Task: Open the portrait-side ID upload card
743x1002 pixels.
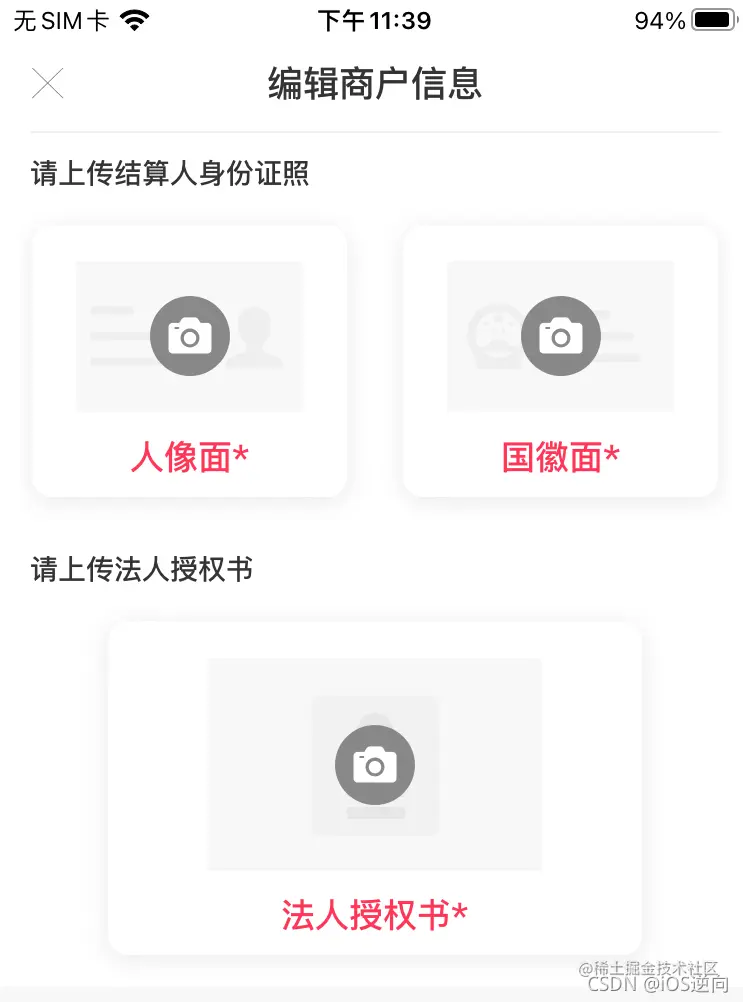Action: pyautogui.click(x=190, y=360)
